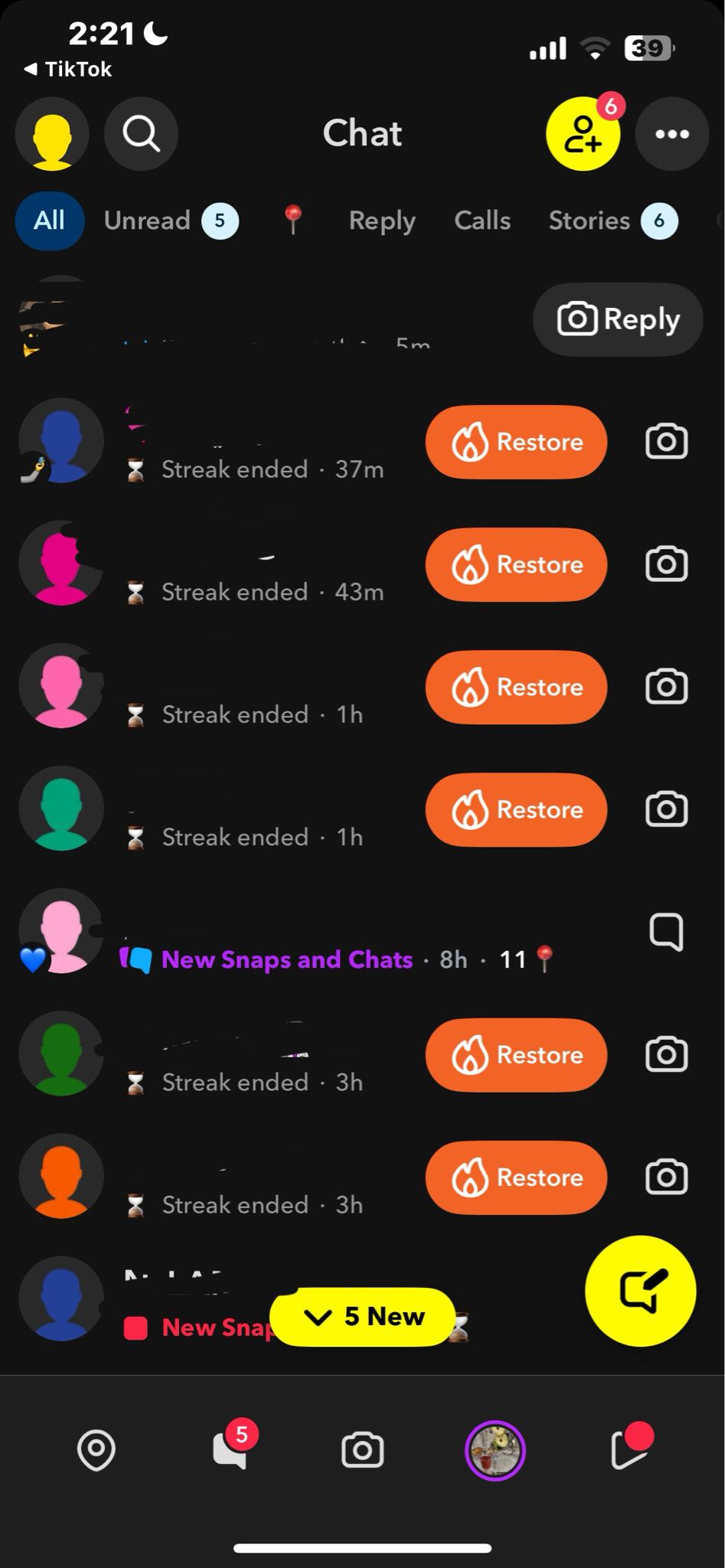Tap Camera Reply on the top conversation

(617, 320)
